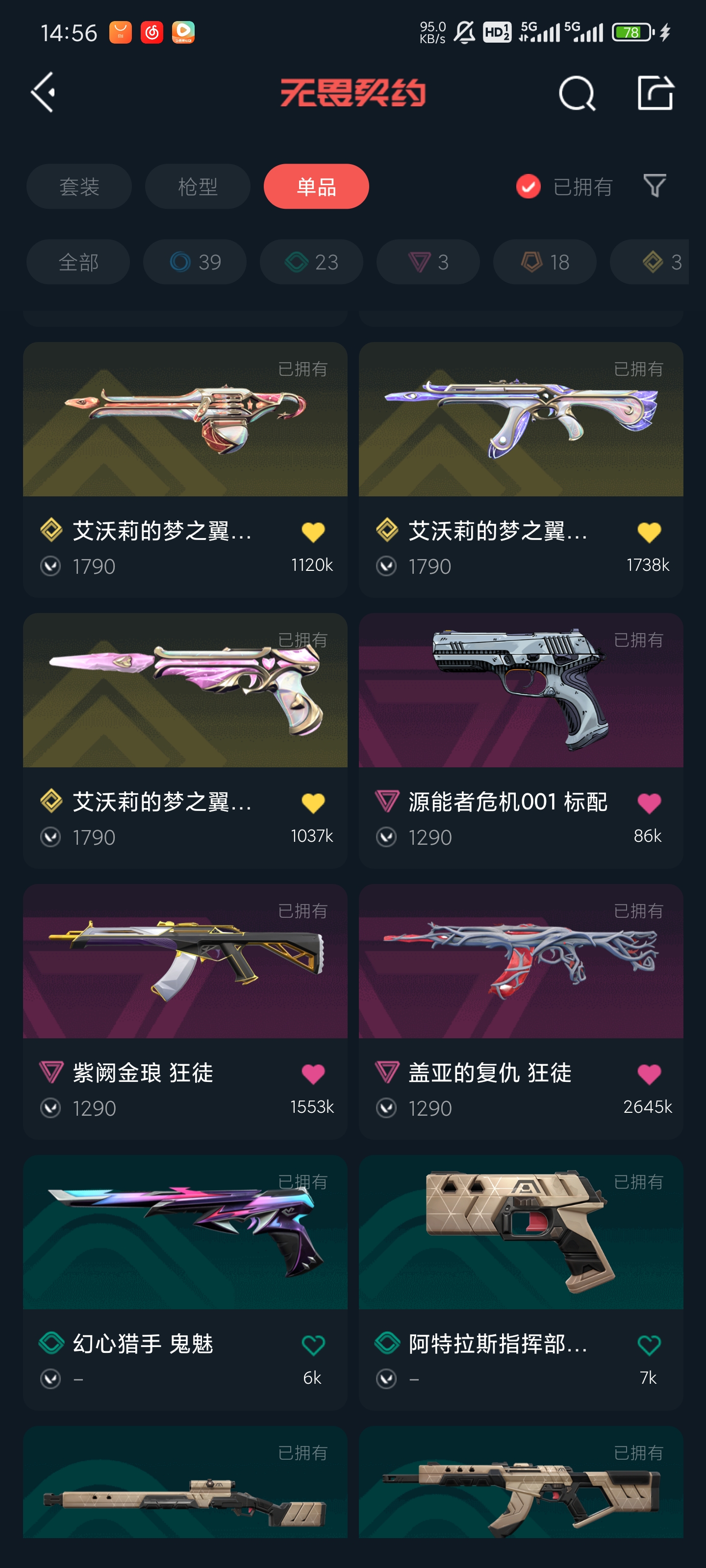Filter by the tier chip showing 39
The height and width of the screenshot is (1568, 706).
tap(195, 262)
